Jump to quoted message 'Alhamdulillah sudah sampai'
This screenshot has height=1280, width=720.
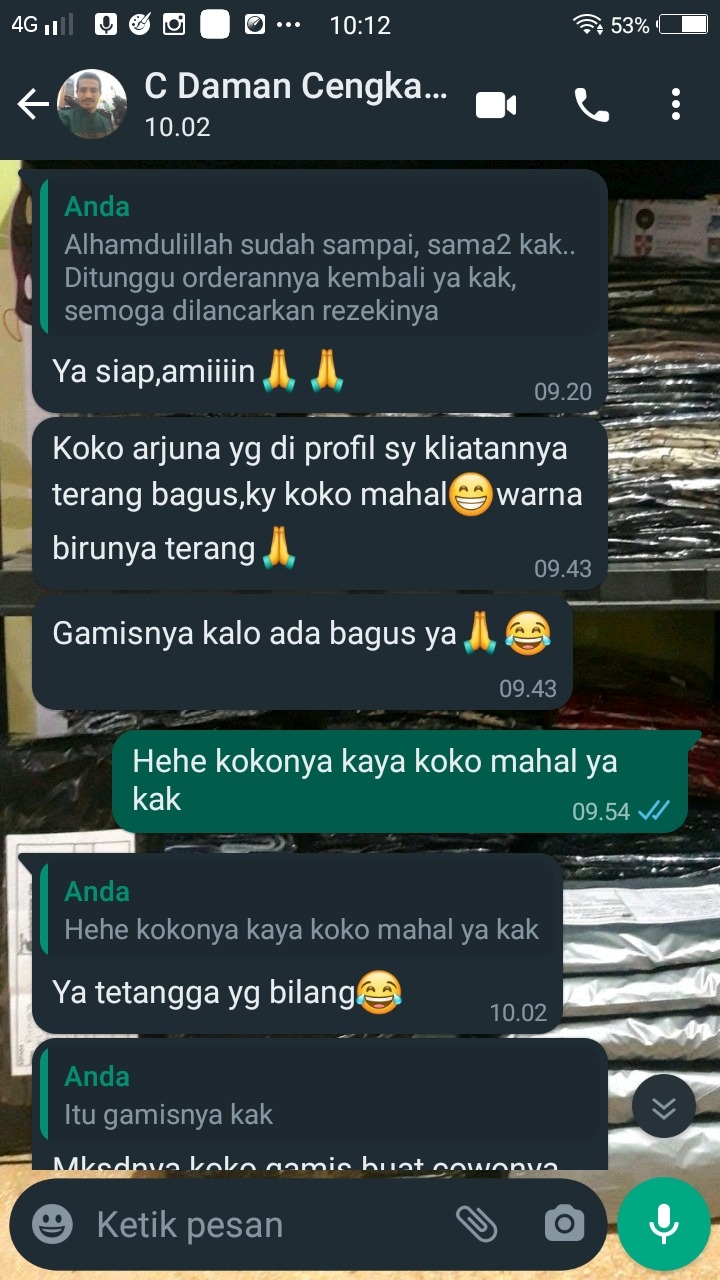320,260
